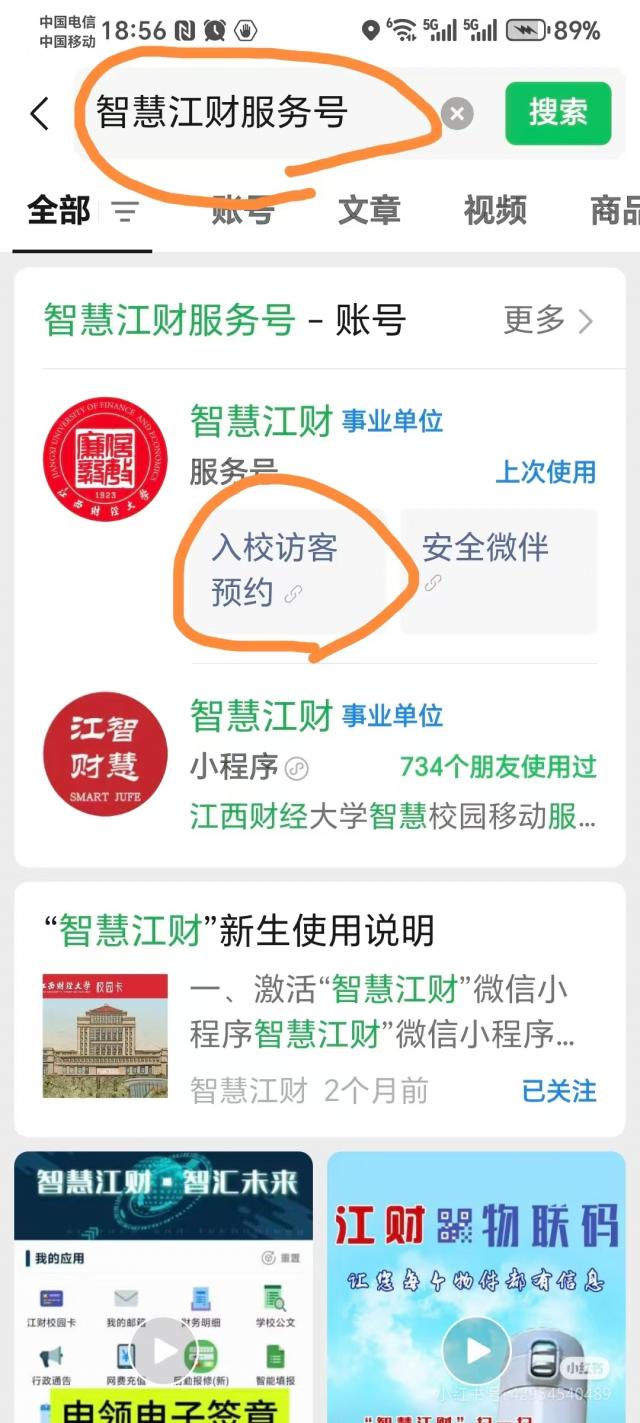Switch to the 文章 tab

point(369,211)
